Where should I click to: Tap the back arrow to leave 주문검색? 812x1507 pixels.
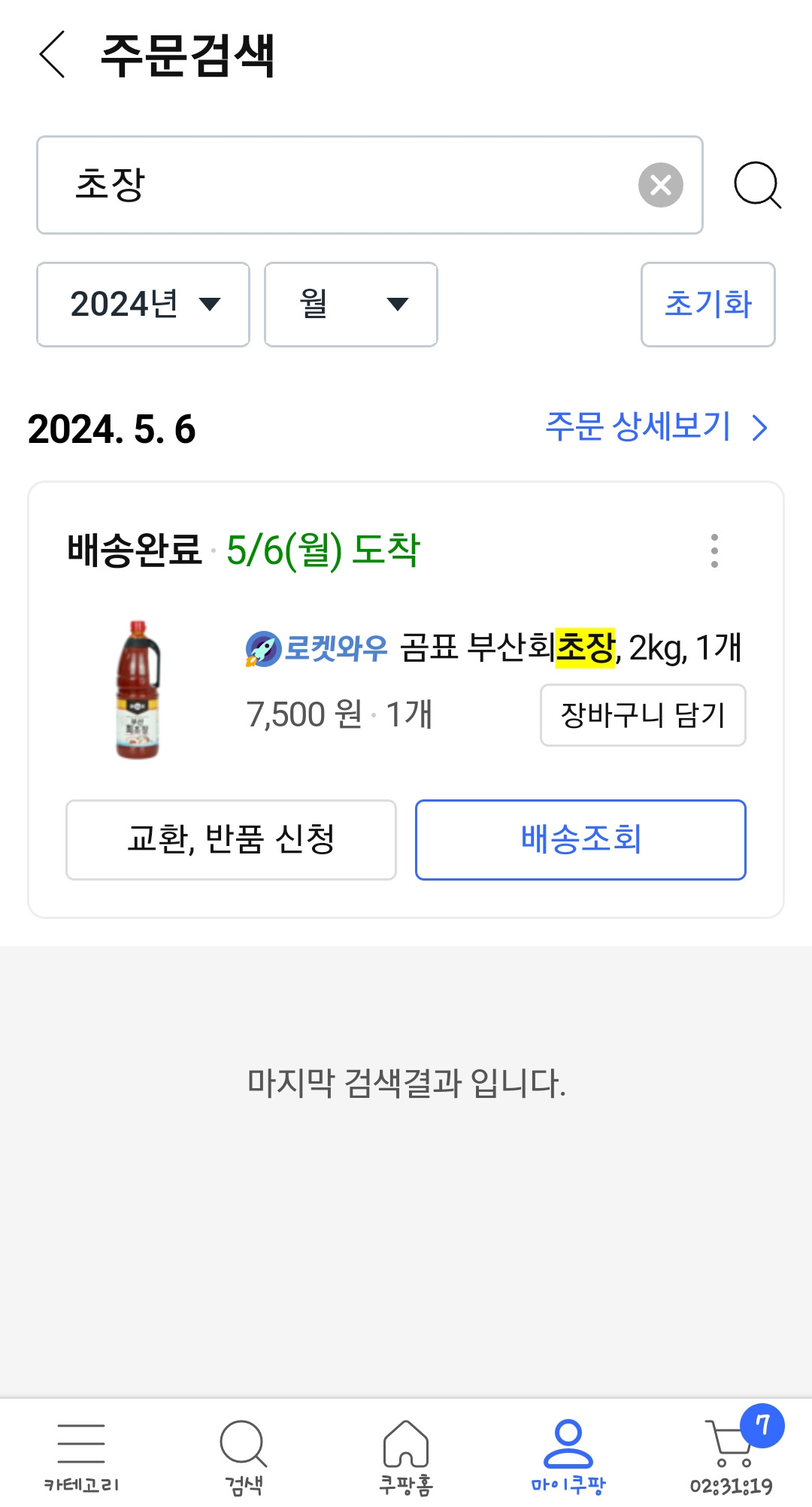pos(50,56)
